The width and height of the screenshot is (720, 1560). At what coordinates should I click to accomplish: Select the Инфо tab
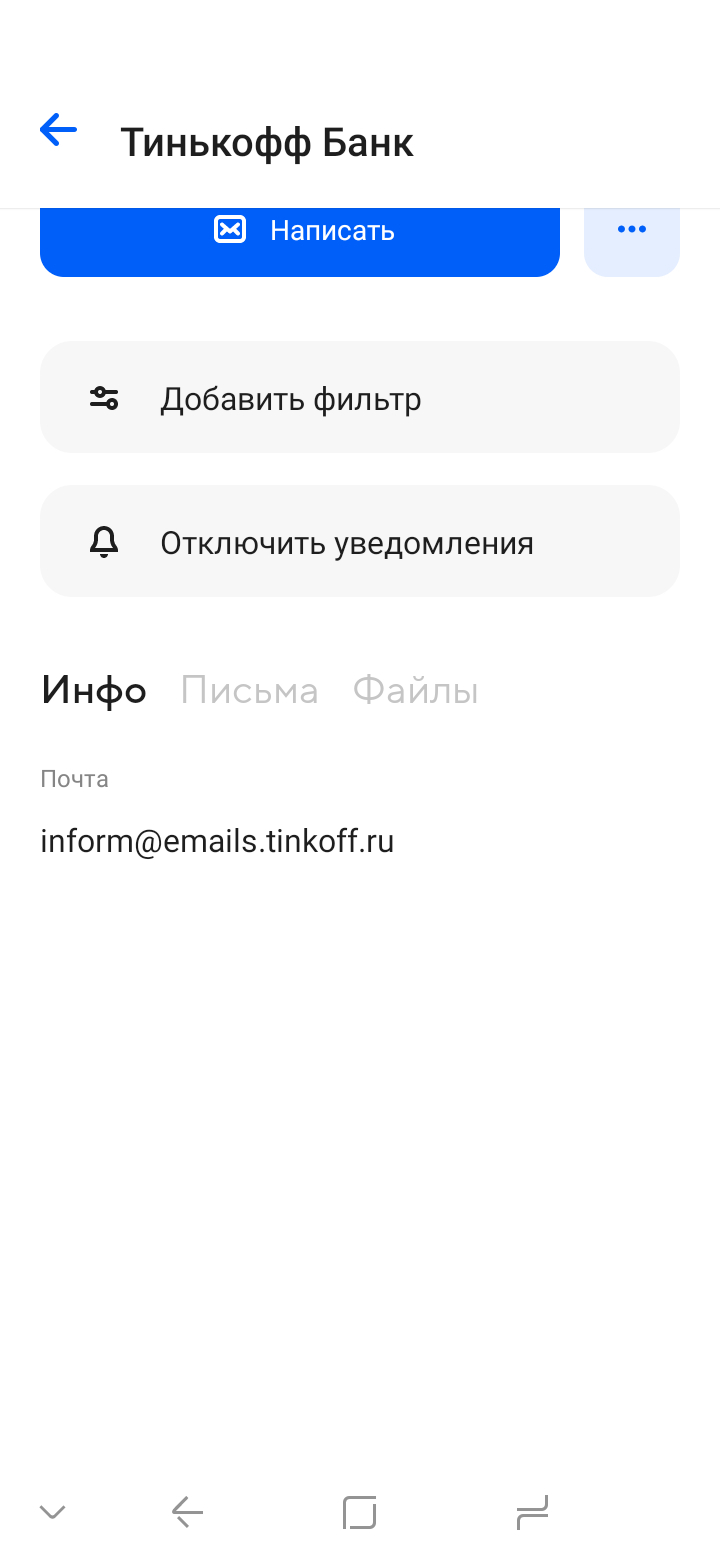point(94,691)
